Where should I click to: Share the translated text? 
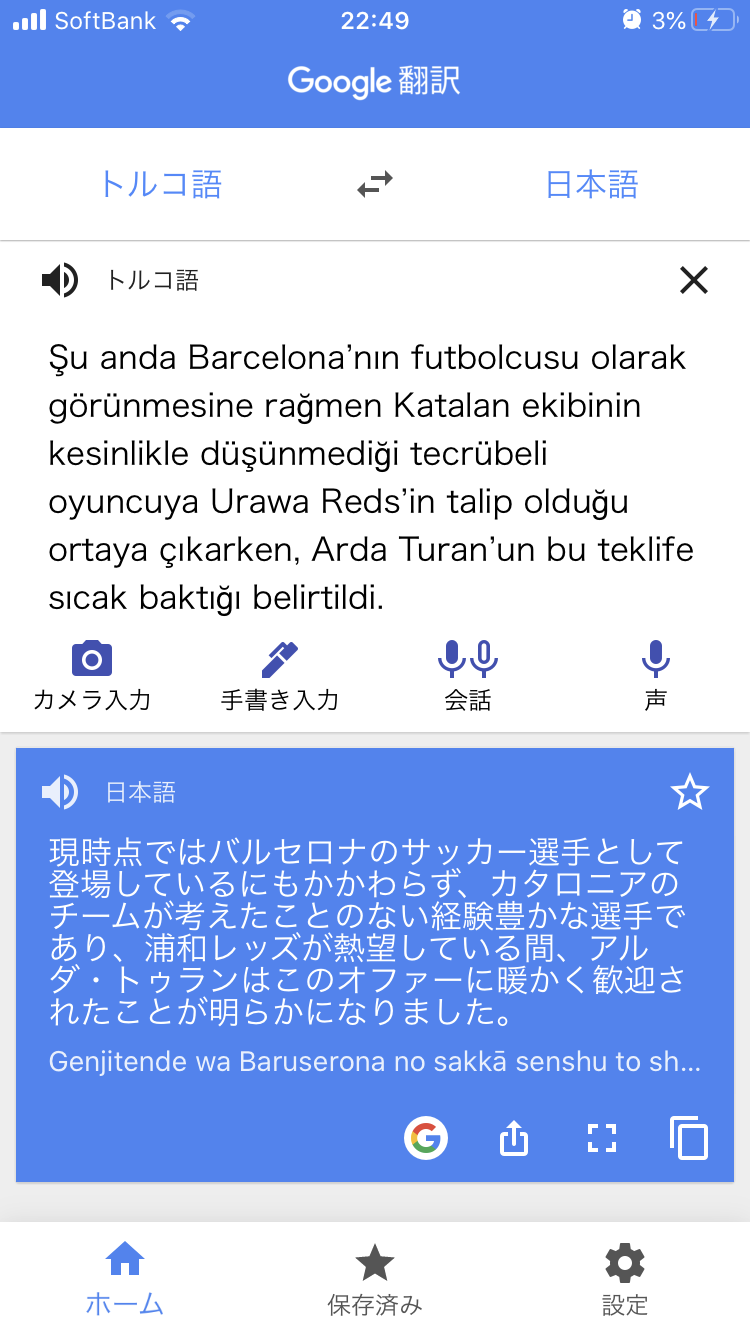click(x=514, y=1138)
